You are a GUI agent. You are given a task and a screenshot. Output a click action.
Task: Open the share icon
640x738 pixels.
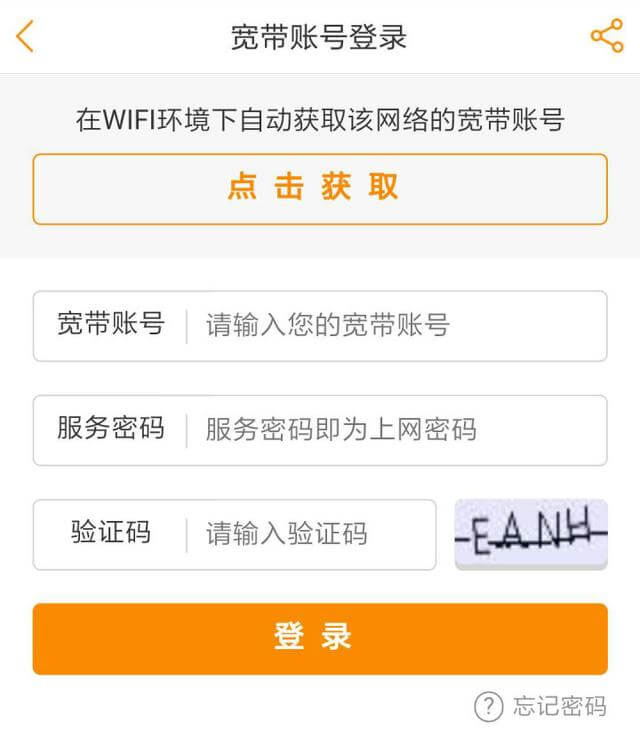pyautogui.click(x=606, y=37)
